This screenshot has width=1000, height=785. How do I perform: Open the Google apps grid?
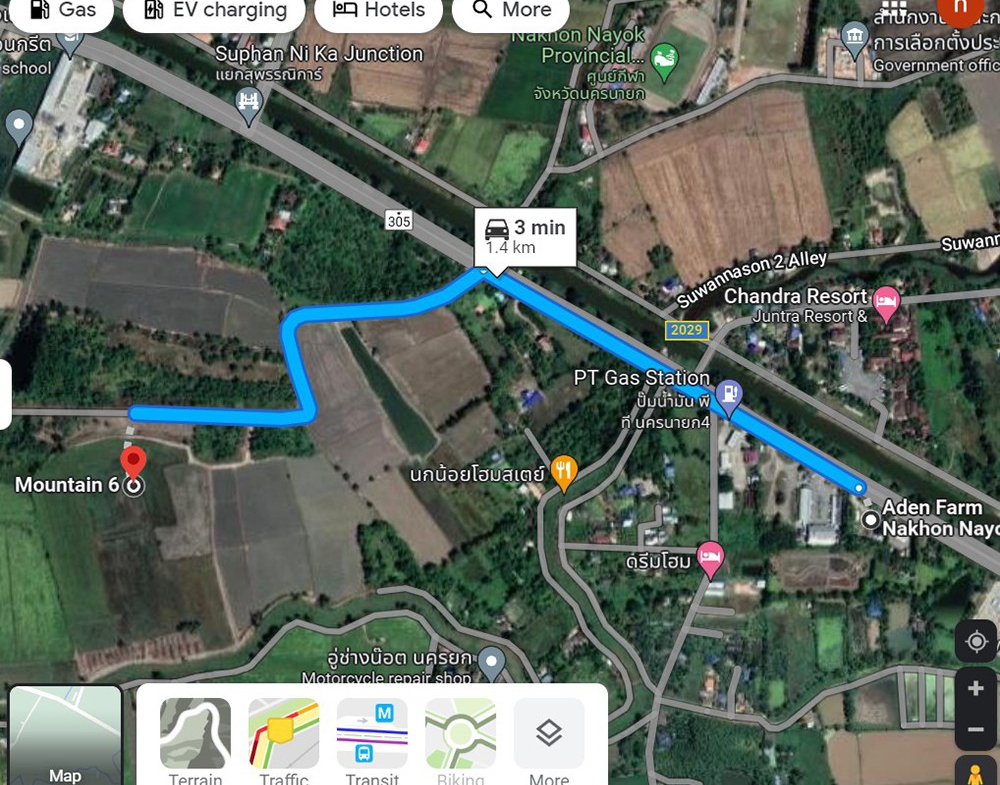[x=893, y=8]
